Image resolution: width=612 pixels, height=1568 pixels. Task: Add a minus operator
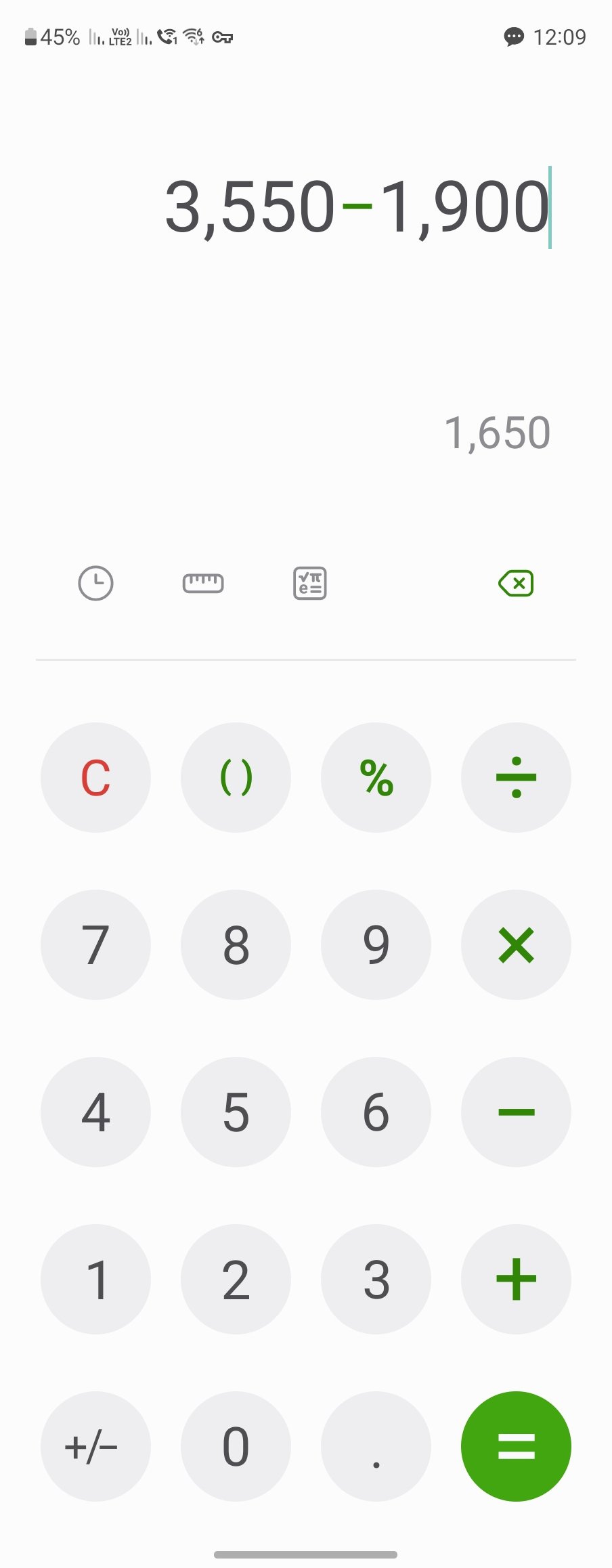[516, 1112]
